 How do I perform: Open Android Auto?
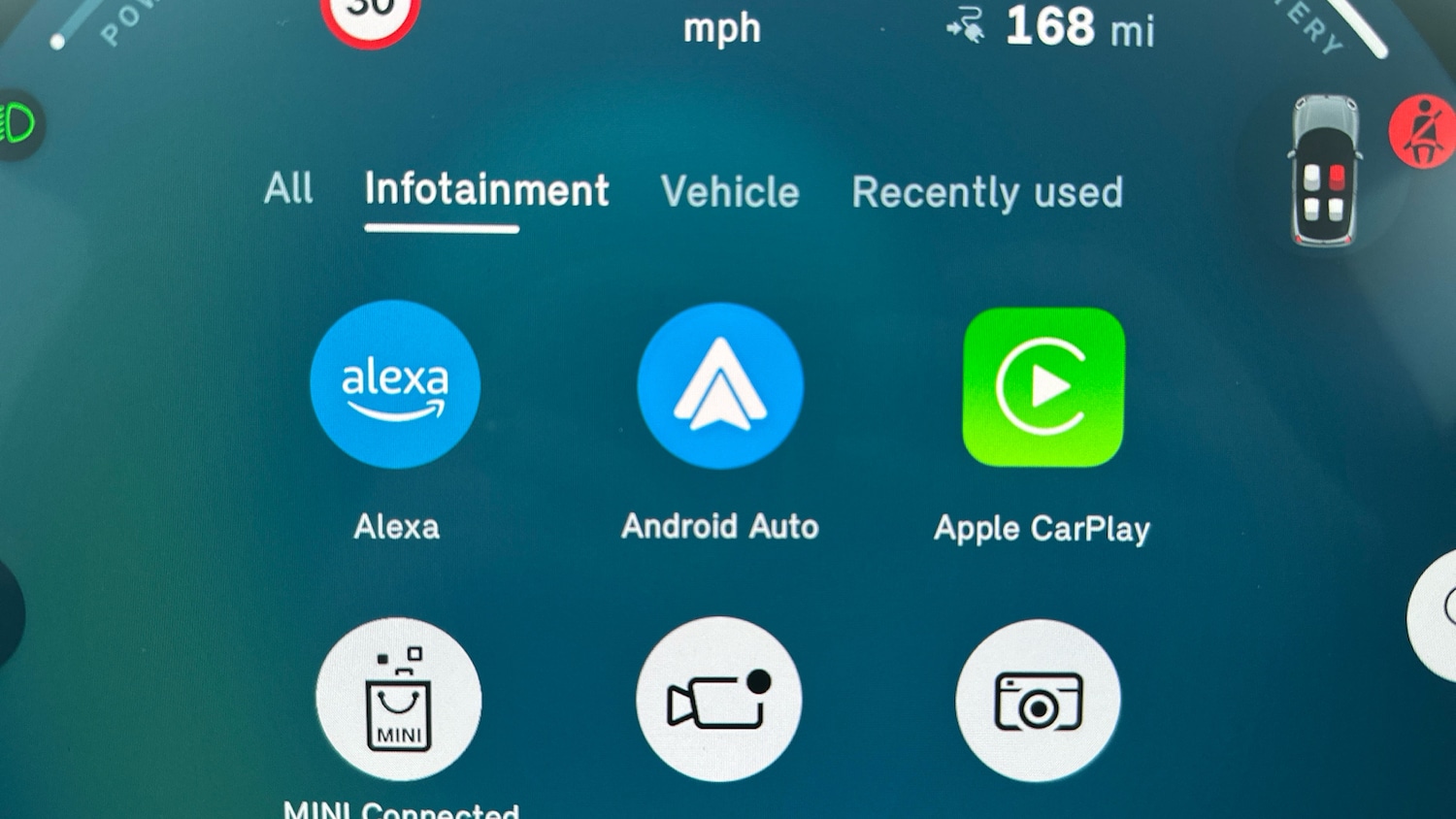[720, 386]
